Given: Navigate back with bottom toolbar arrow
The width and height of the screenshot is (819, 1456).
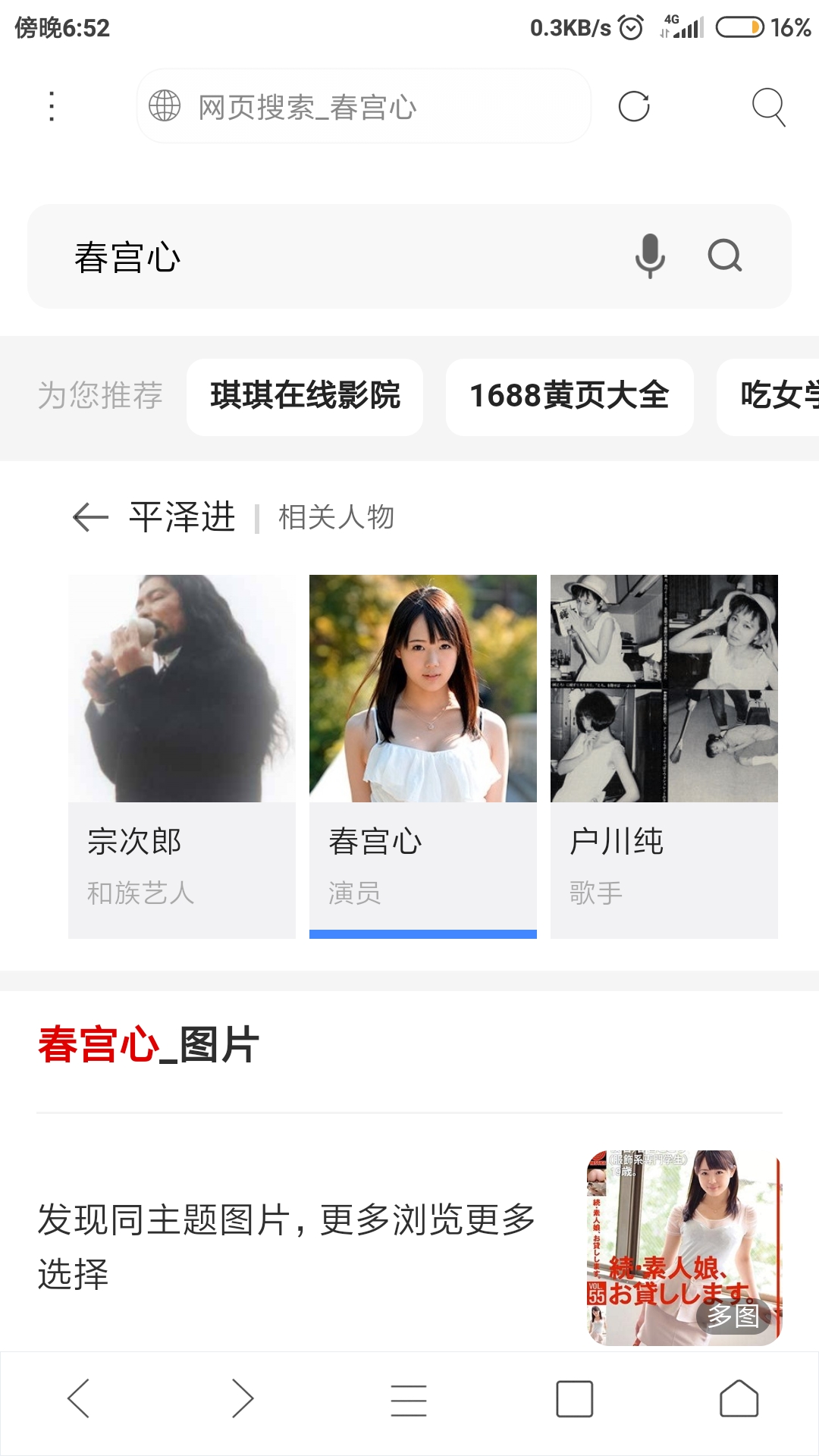Looking at the screenshot, I should point(79,1398).
